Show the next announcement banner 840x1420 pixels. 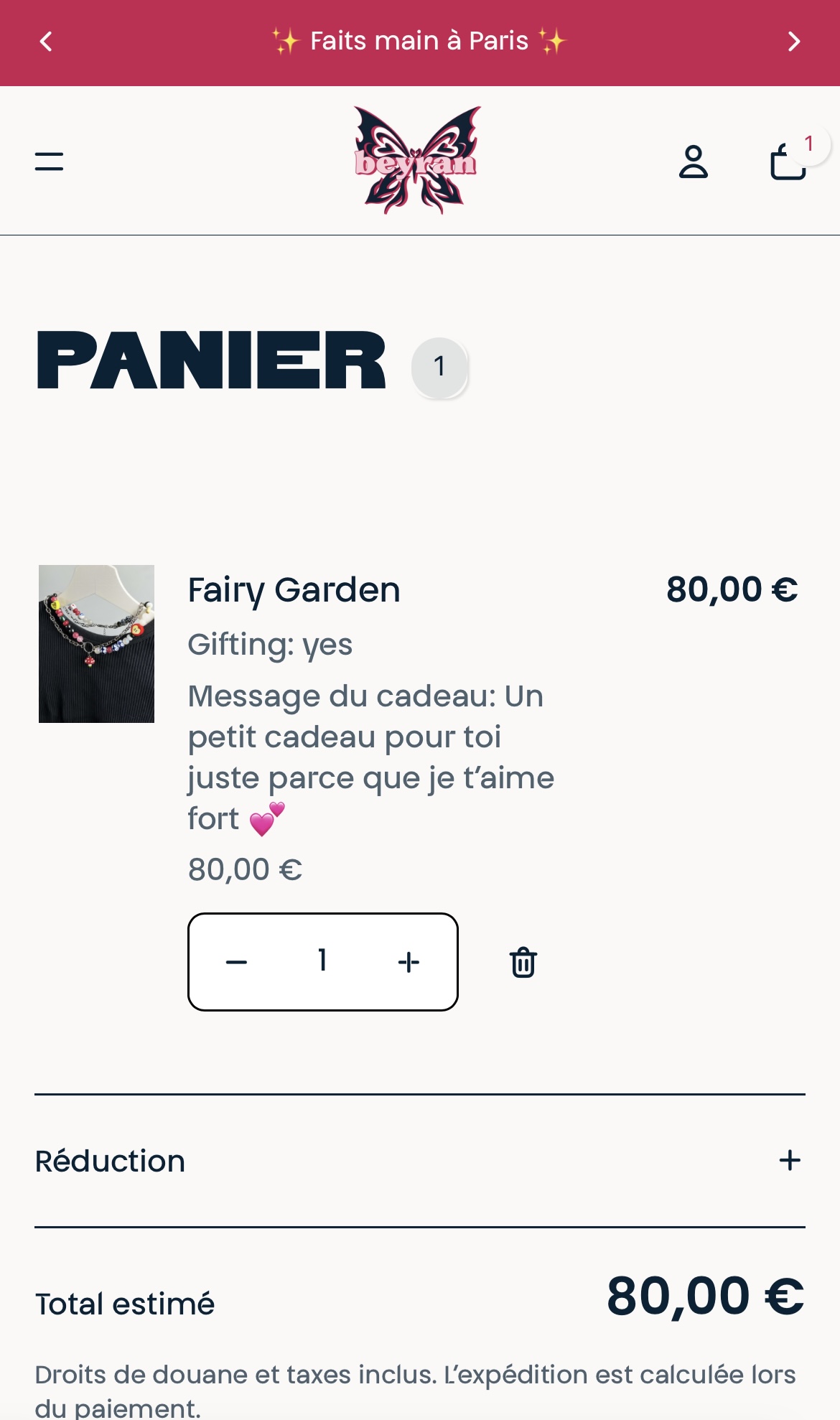coord(793,42)
